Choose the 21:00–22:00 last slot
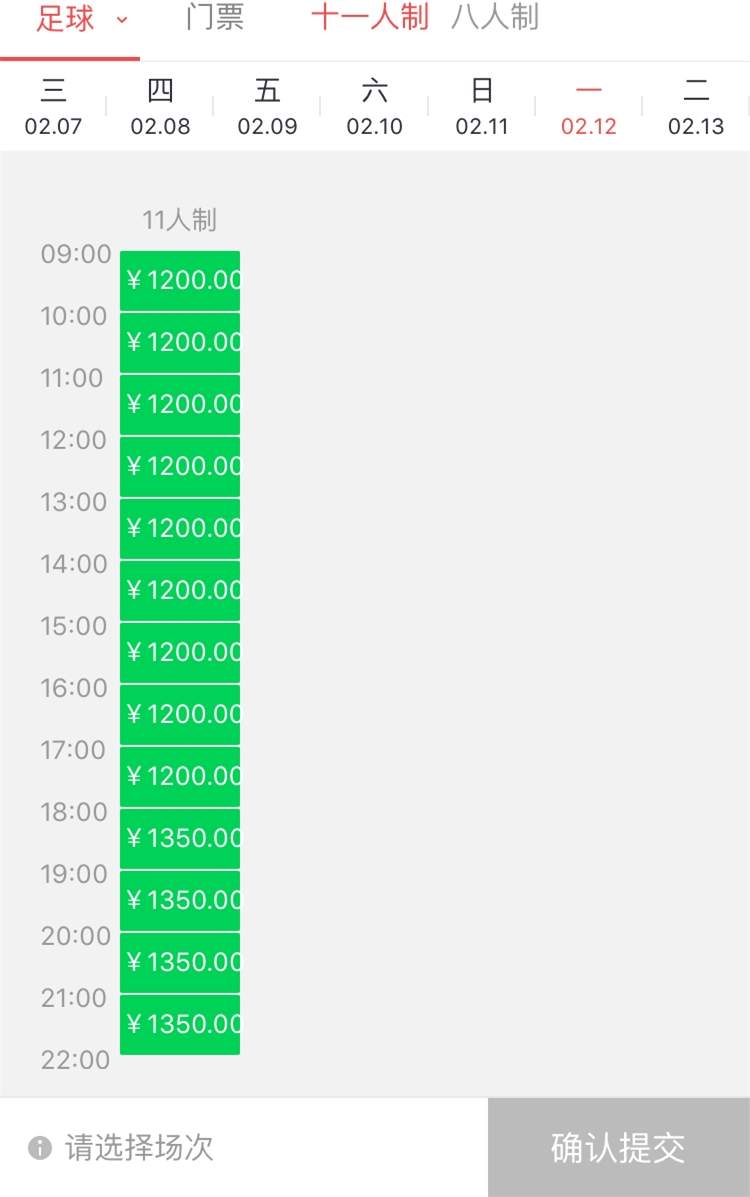750x1197 pixels. coord(180,1025)
